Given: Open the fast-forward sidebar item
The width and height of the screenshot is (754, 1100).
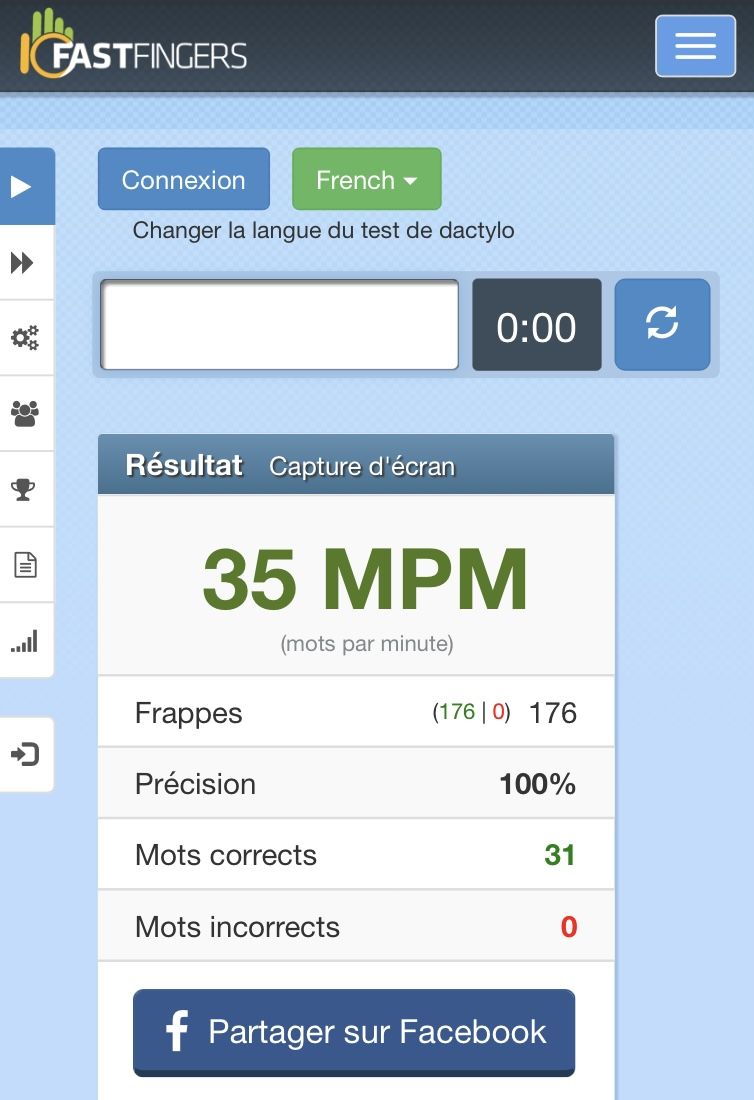Looking at the screenshot, I should [x=24, y=263].
